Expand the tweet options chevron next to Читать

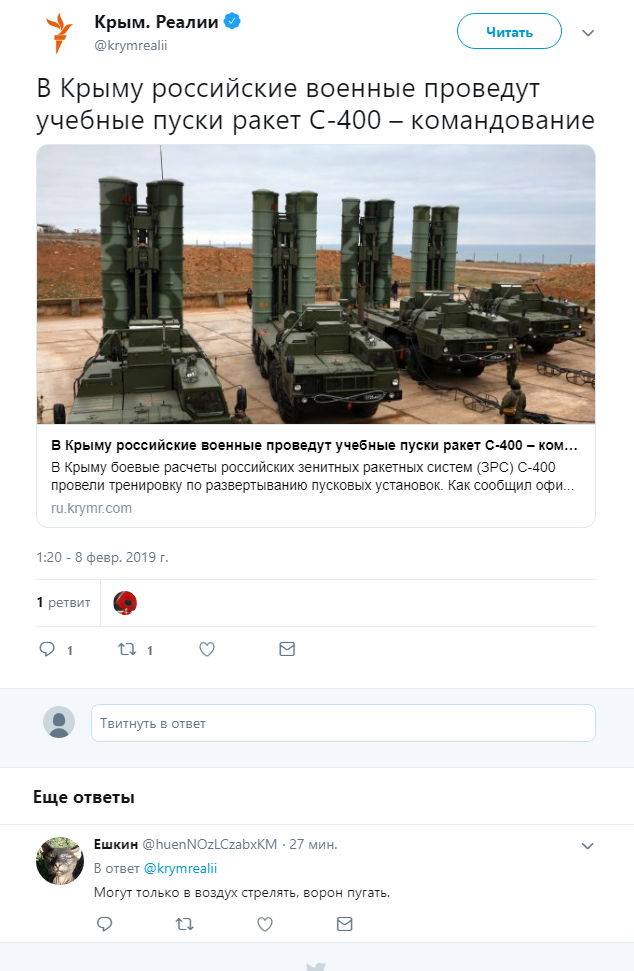(x=588, y=33)
